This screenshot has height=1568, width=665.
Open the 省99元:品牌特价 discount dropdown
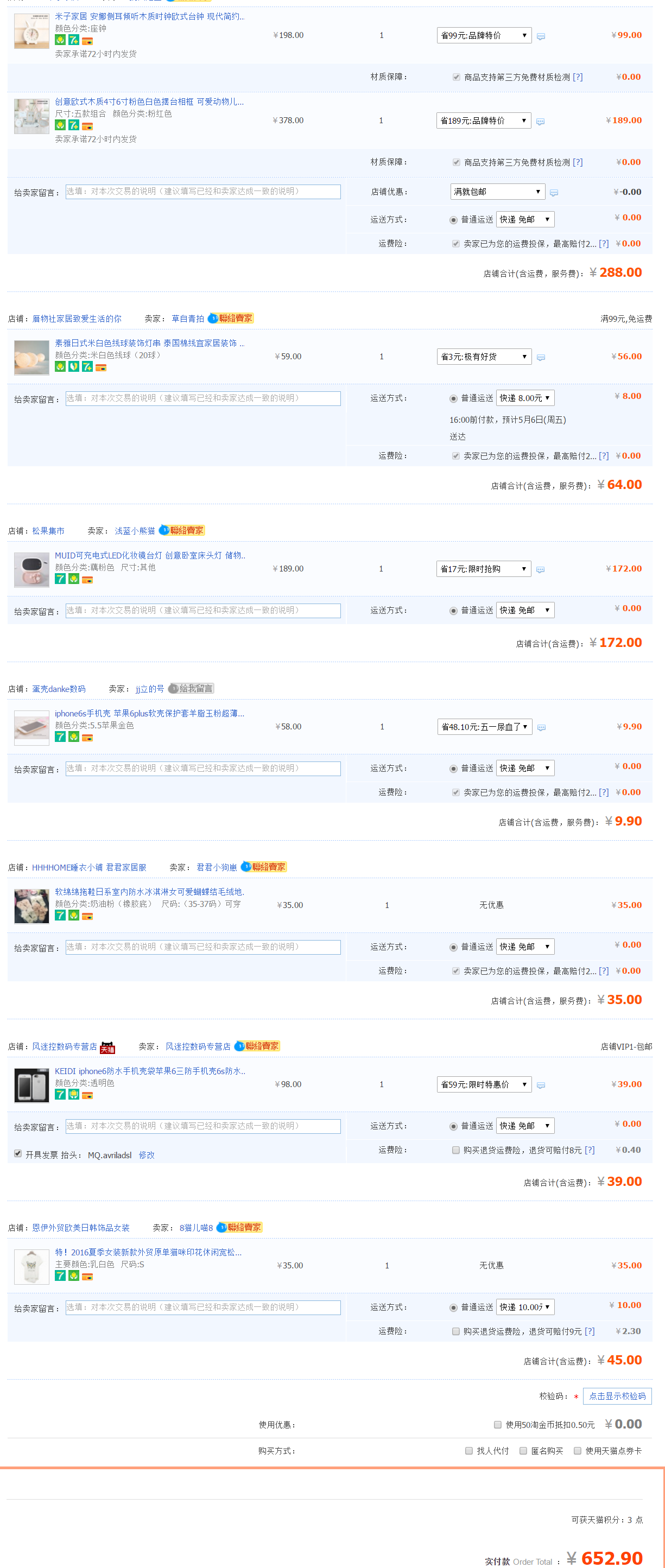point(484,35)
